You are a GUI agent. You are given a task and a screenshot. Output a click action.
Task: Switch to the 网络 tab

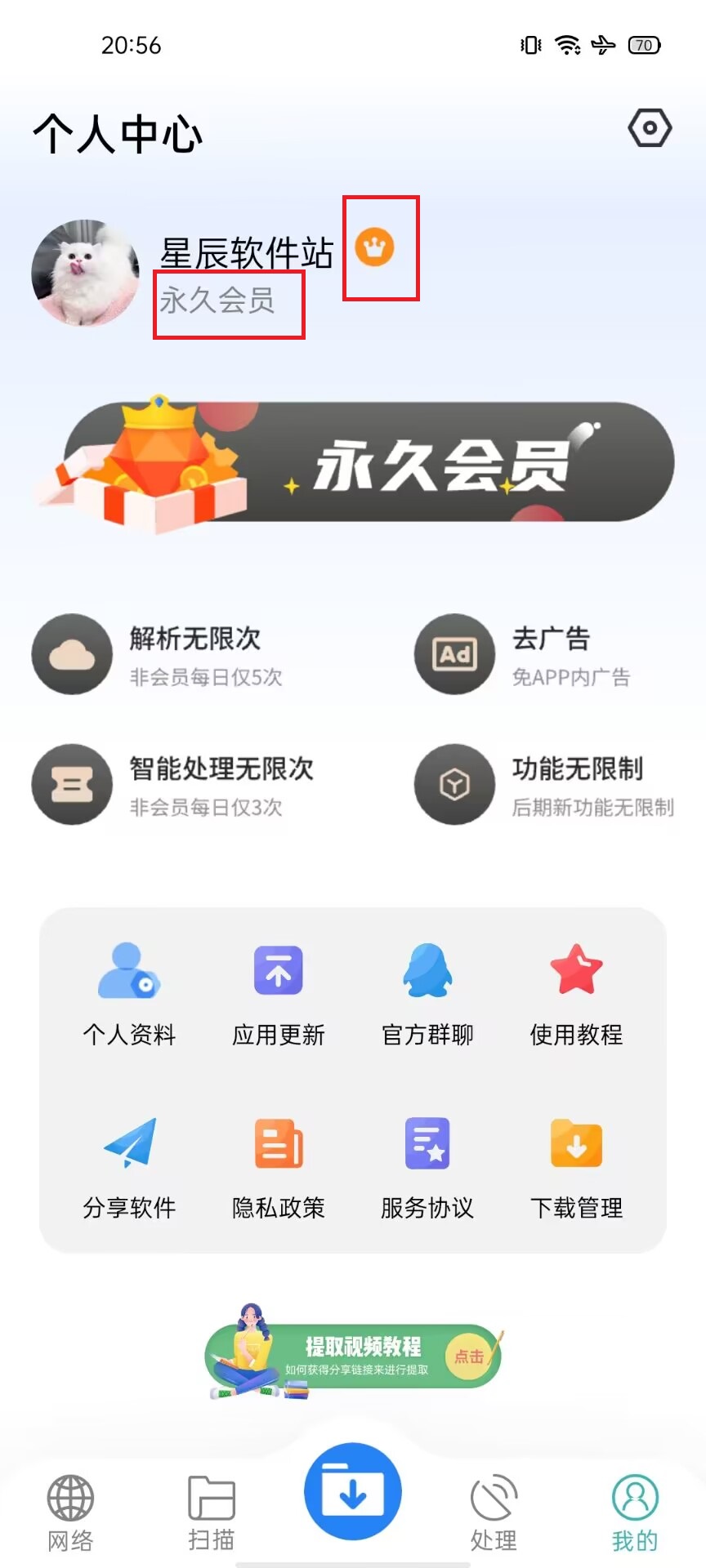70,1512
